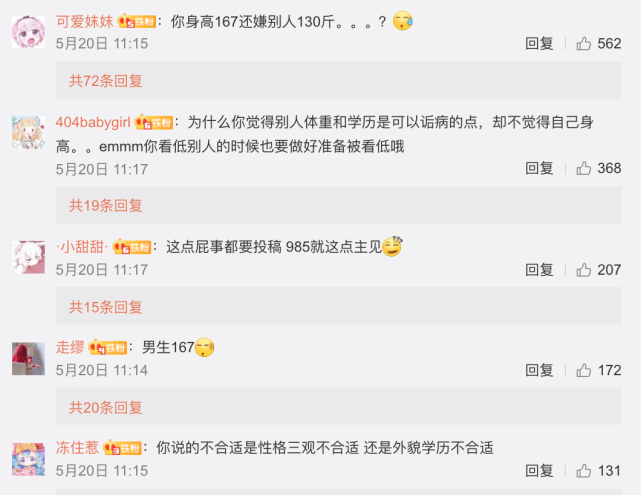Open 冻住惹's username link
Screen dimensions: 641x495
pyautogui.click(x=77, y=448)
